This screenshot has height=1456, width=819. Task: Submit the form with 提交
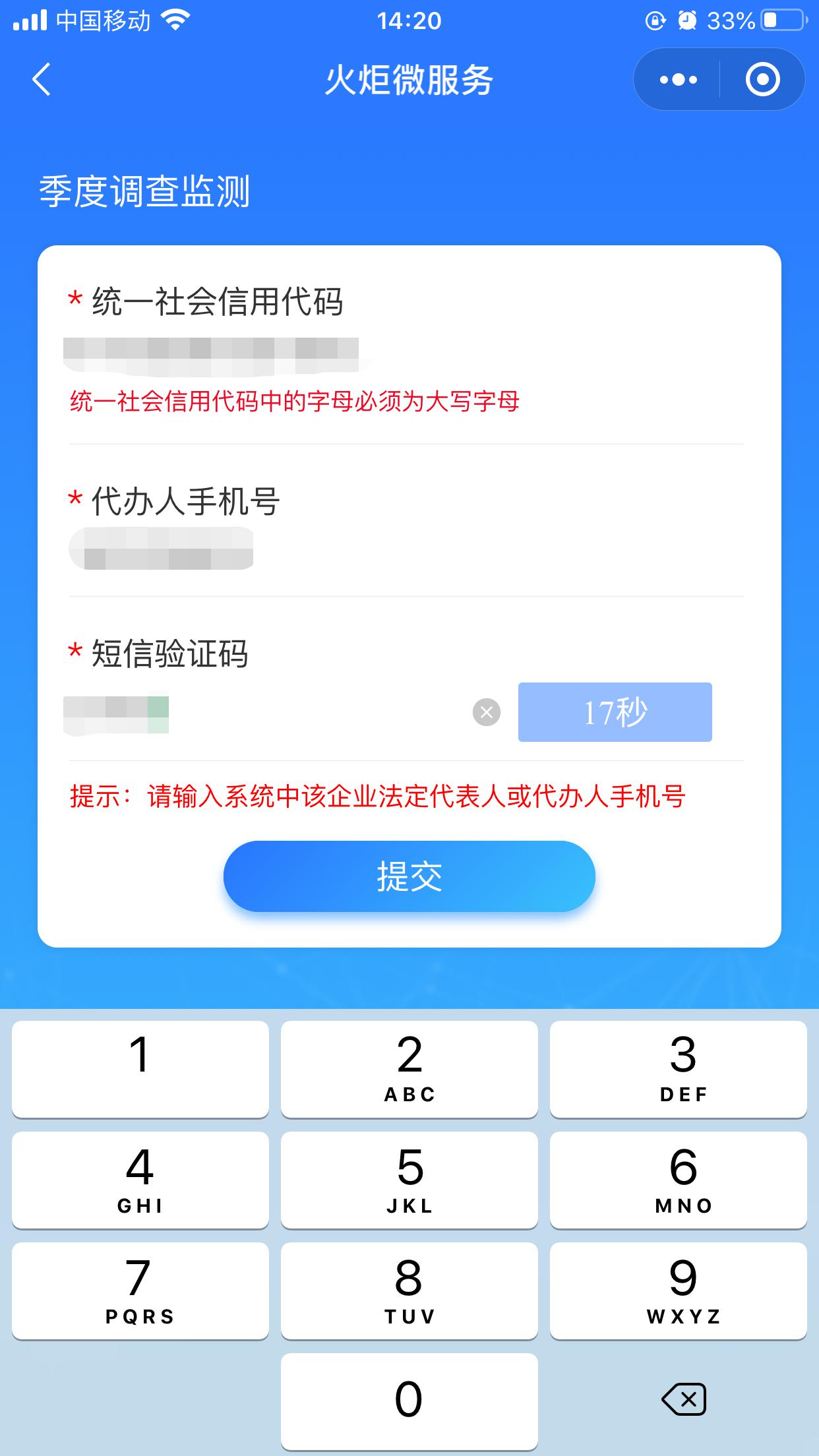[409, 876]
